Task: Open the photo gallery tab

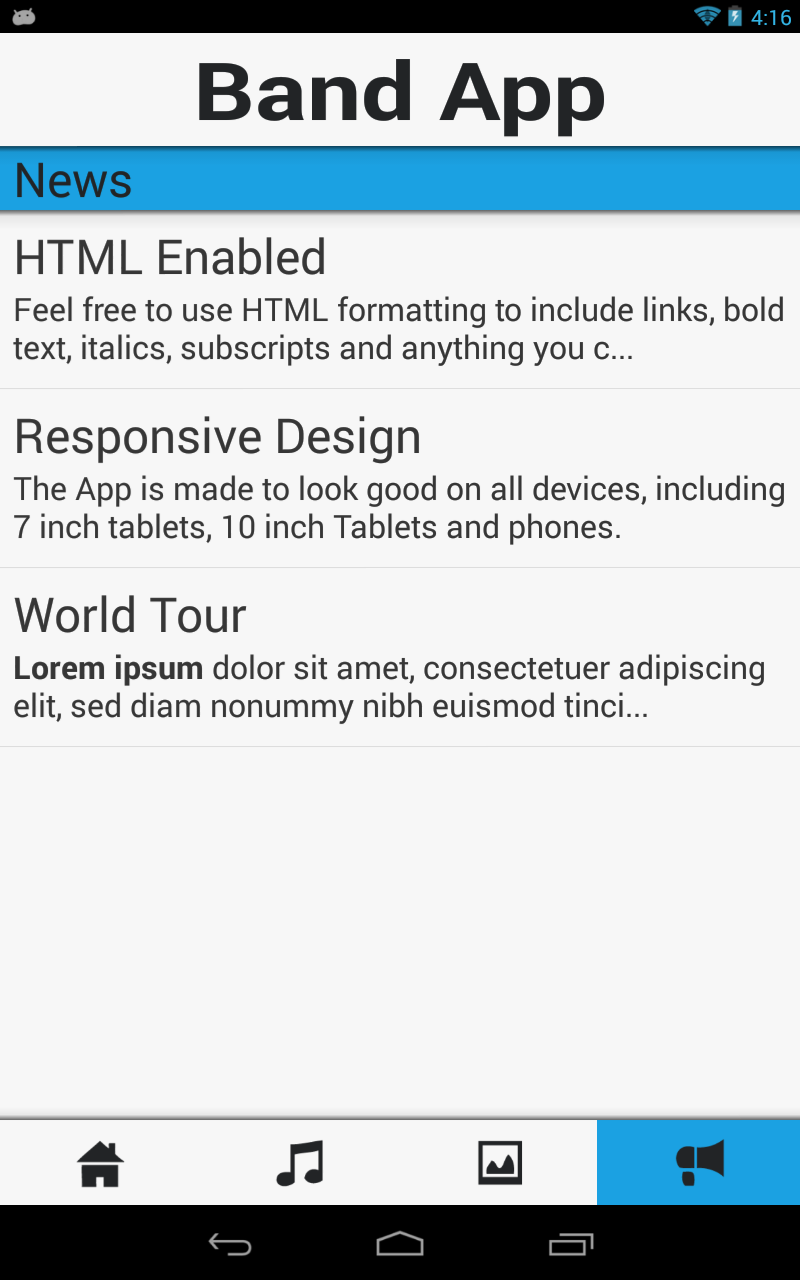Action: click(499, 1163)
